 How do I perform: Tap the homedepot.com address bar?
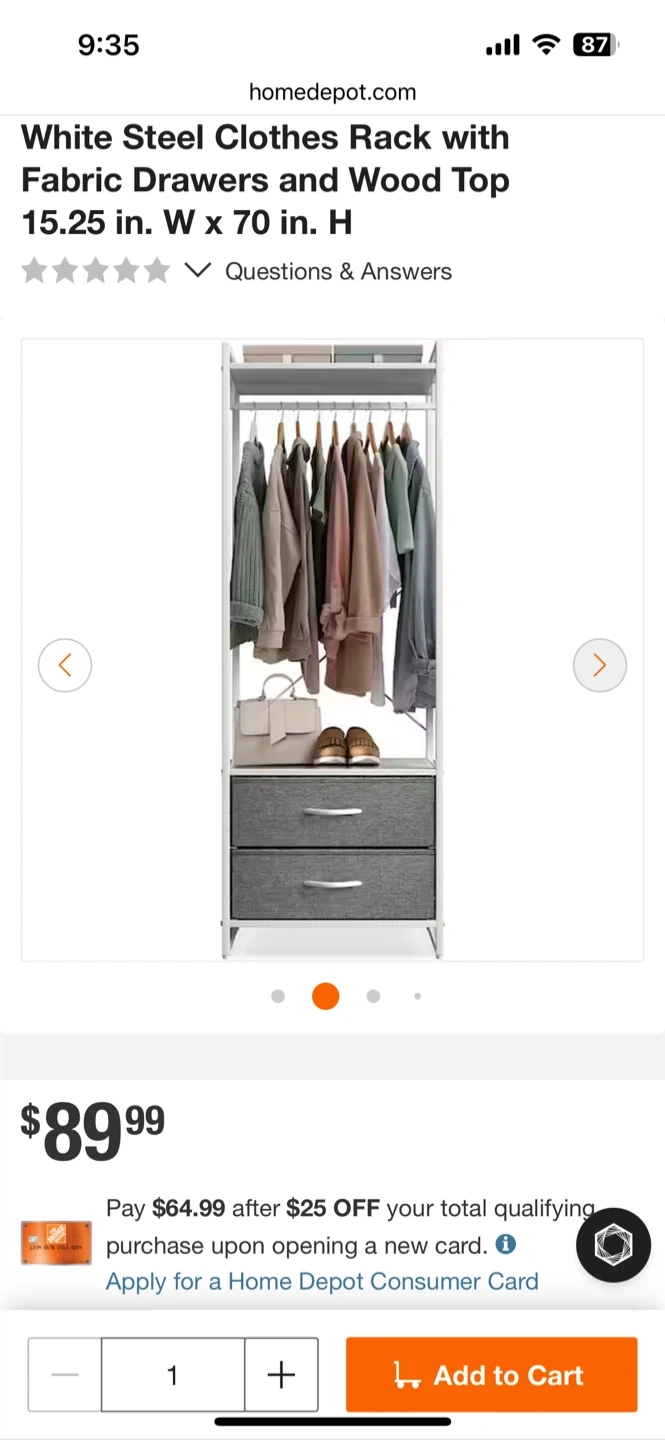(x=332, y=92)
